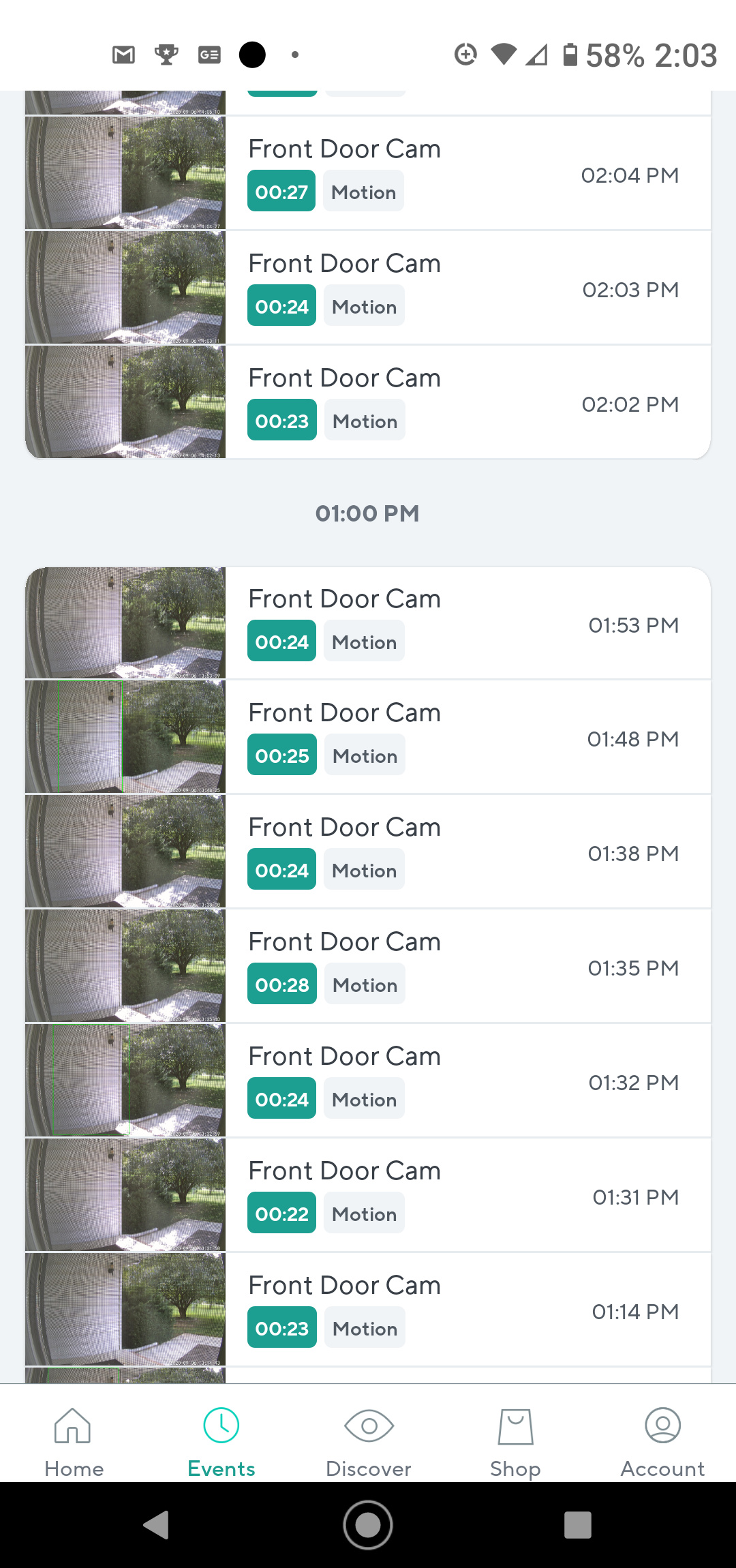View the 01:32 PM Front Door Cam event
Viewport: 736px width, 1568px height.
point(368,1081)
